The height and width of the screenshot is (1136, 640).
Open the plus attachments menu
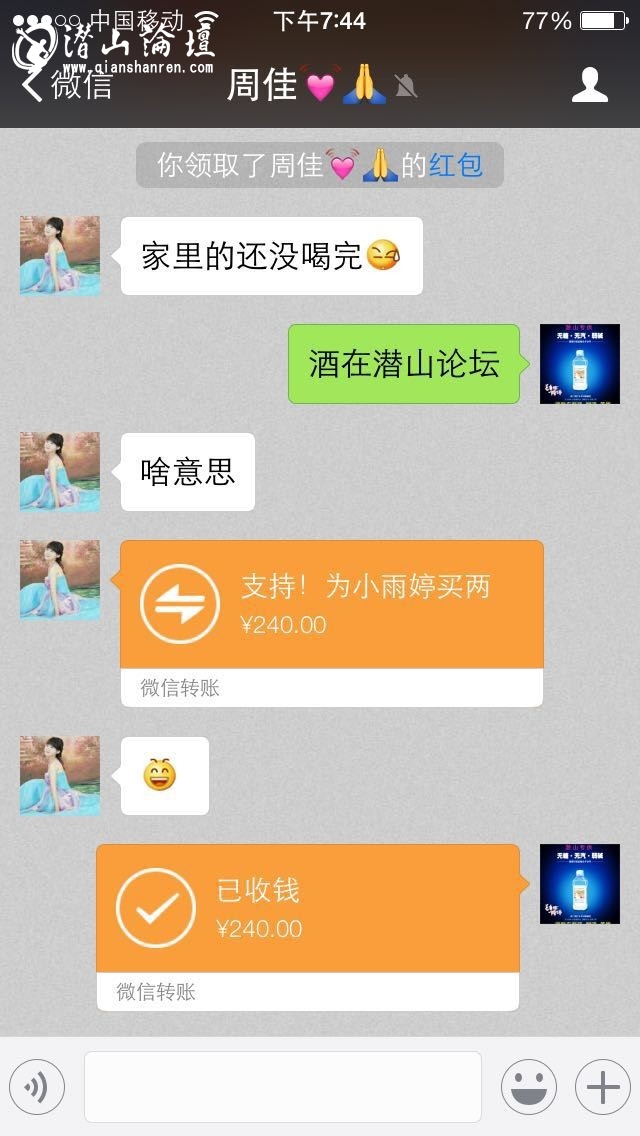(602, 1087)
